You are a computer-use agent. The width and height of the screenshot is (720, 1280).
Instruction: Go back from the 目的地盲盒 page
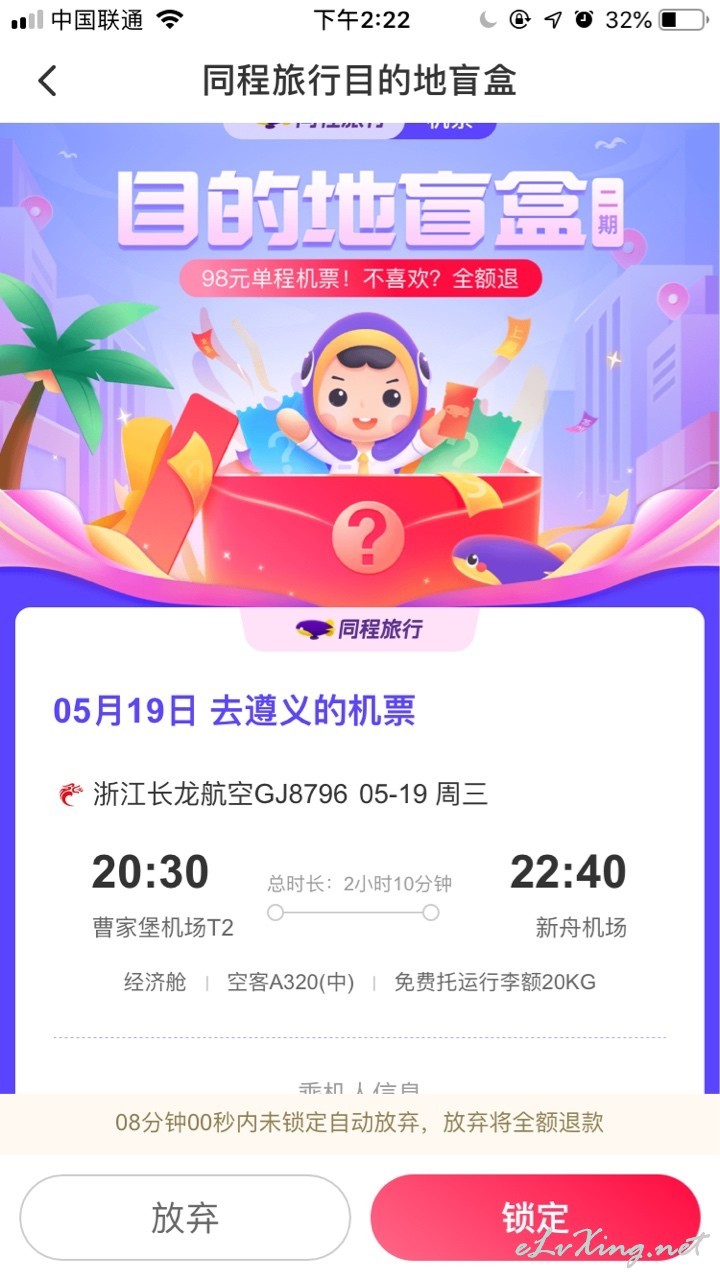(x=47, y=81)
